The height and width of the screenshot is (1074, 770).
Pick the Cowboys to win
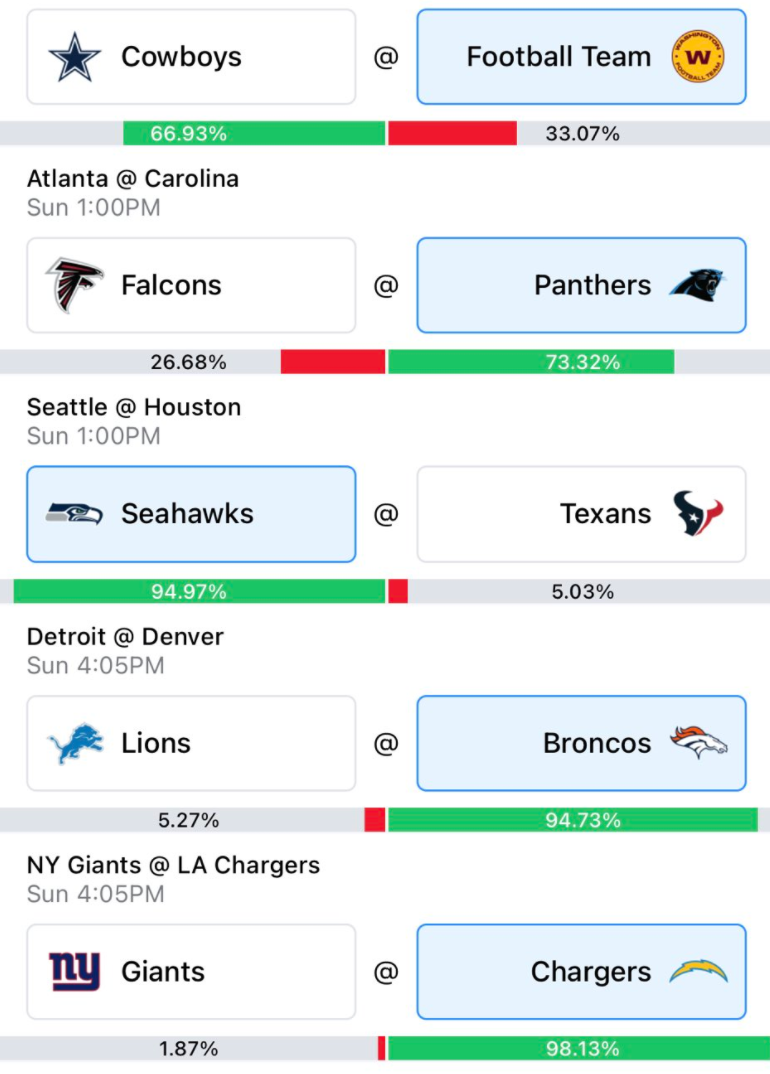(191, 57)
